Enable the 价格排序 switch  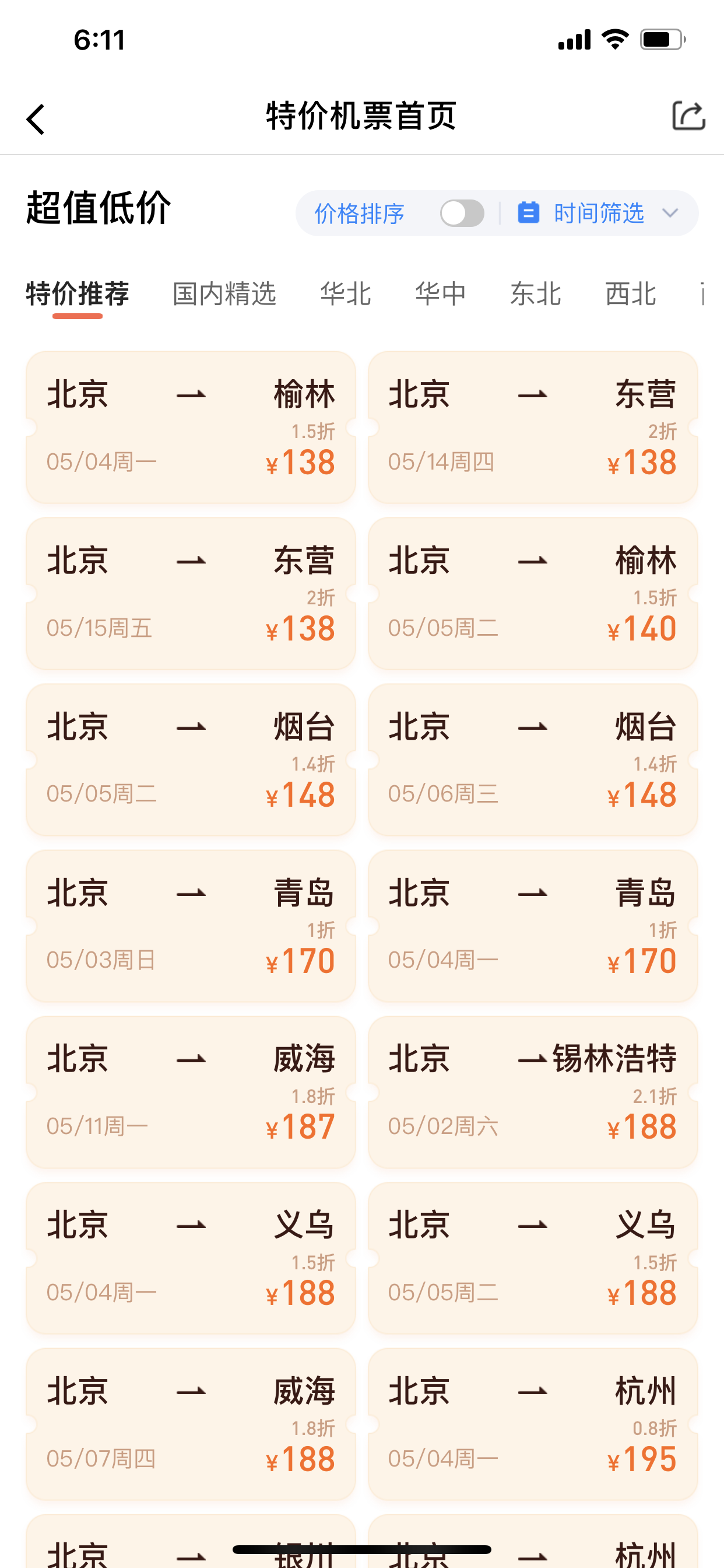pos(462,213)
